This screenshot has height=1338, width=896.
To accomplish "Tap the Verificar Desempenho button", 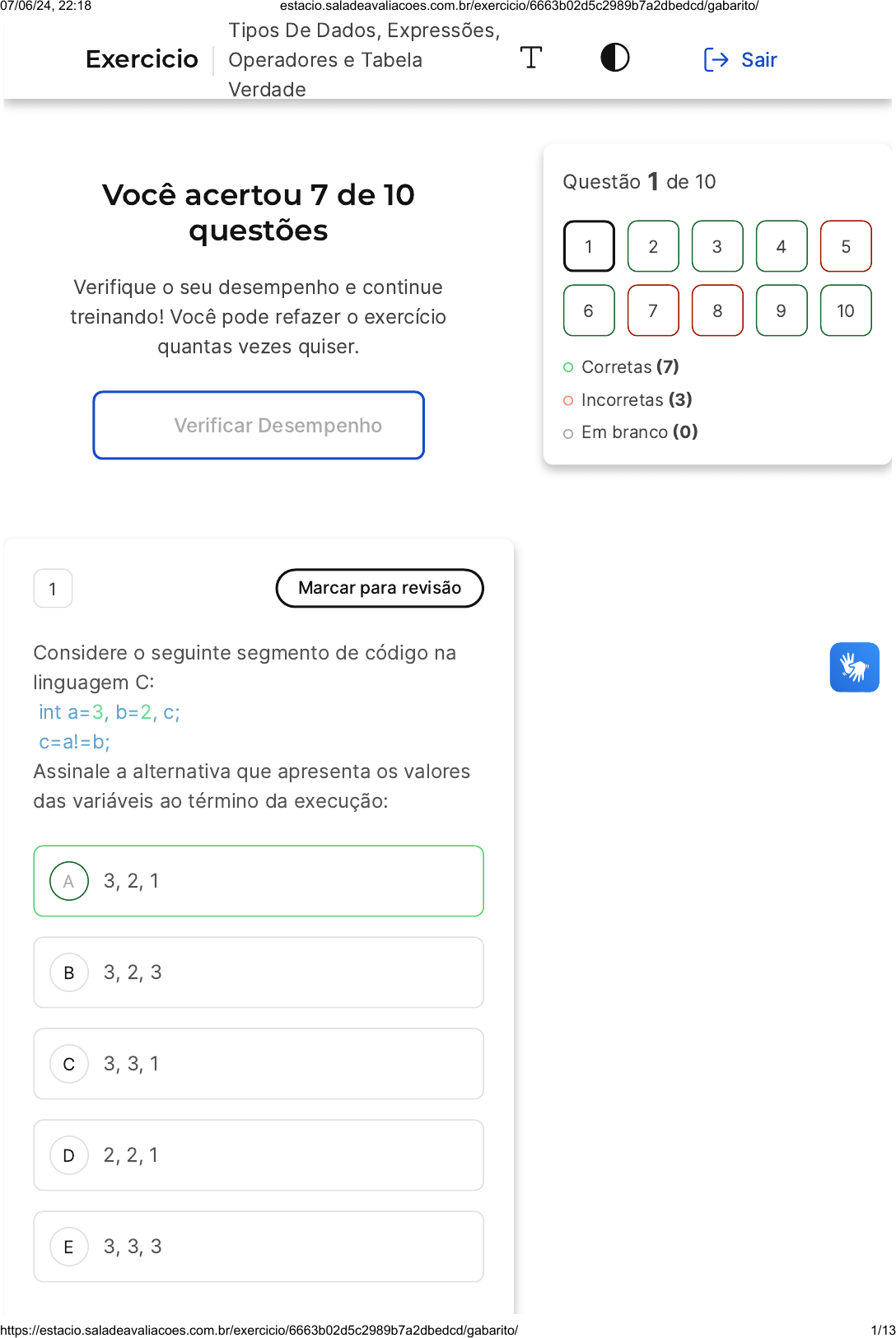I will click(259, 425).
